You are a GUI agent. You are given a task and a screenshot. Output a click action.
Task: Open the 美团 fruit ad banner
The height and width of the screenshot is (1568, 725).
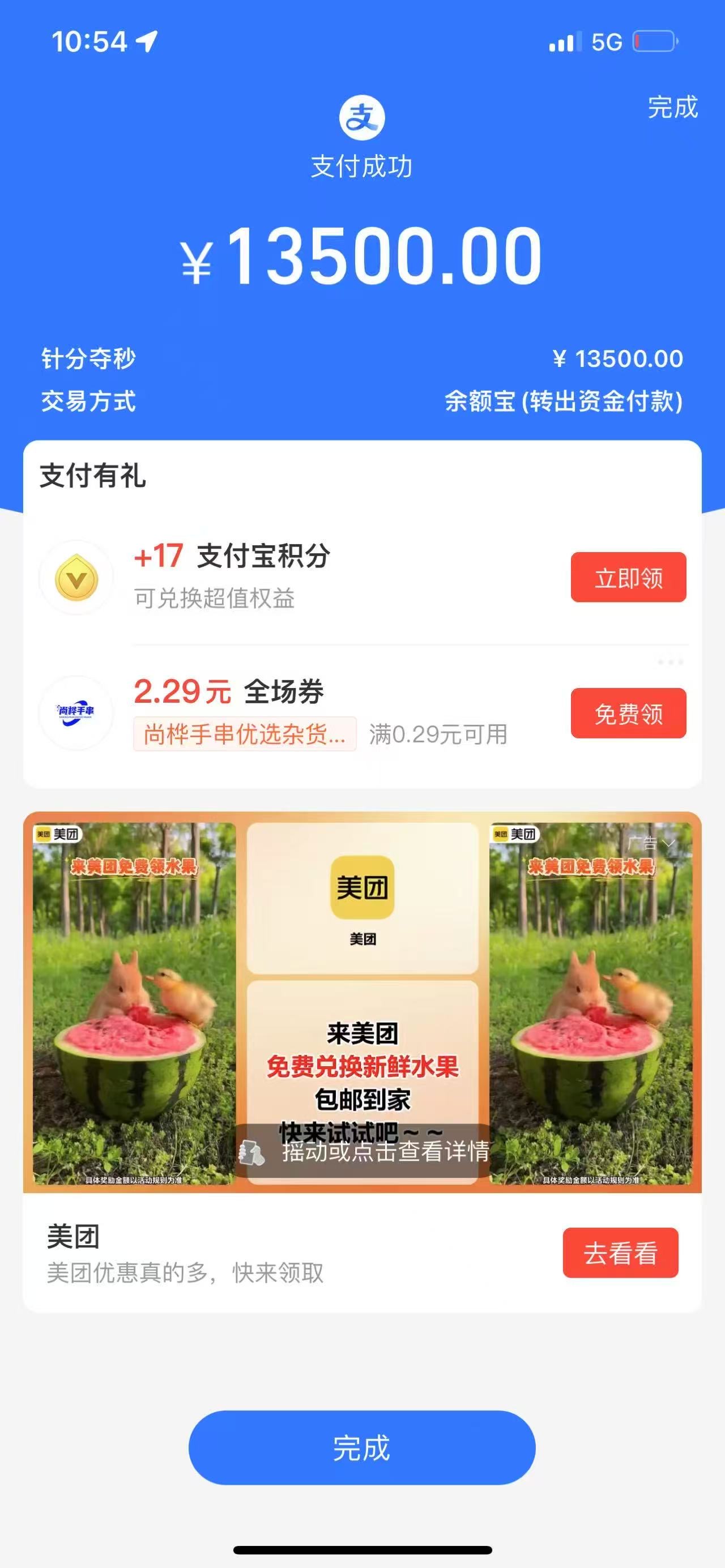pos(361,1001)
